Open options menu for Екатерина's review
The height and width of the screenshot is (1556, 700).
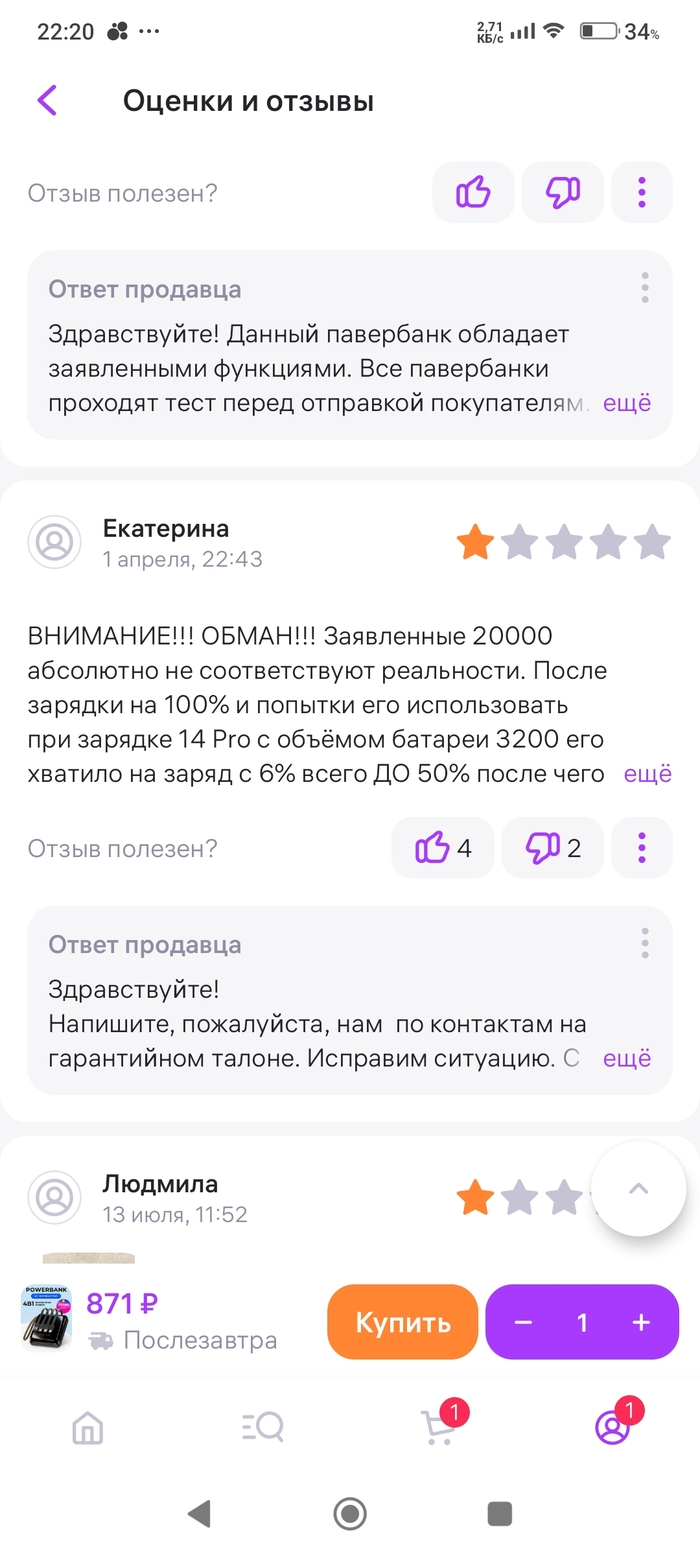641,848
